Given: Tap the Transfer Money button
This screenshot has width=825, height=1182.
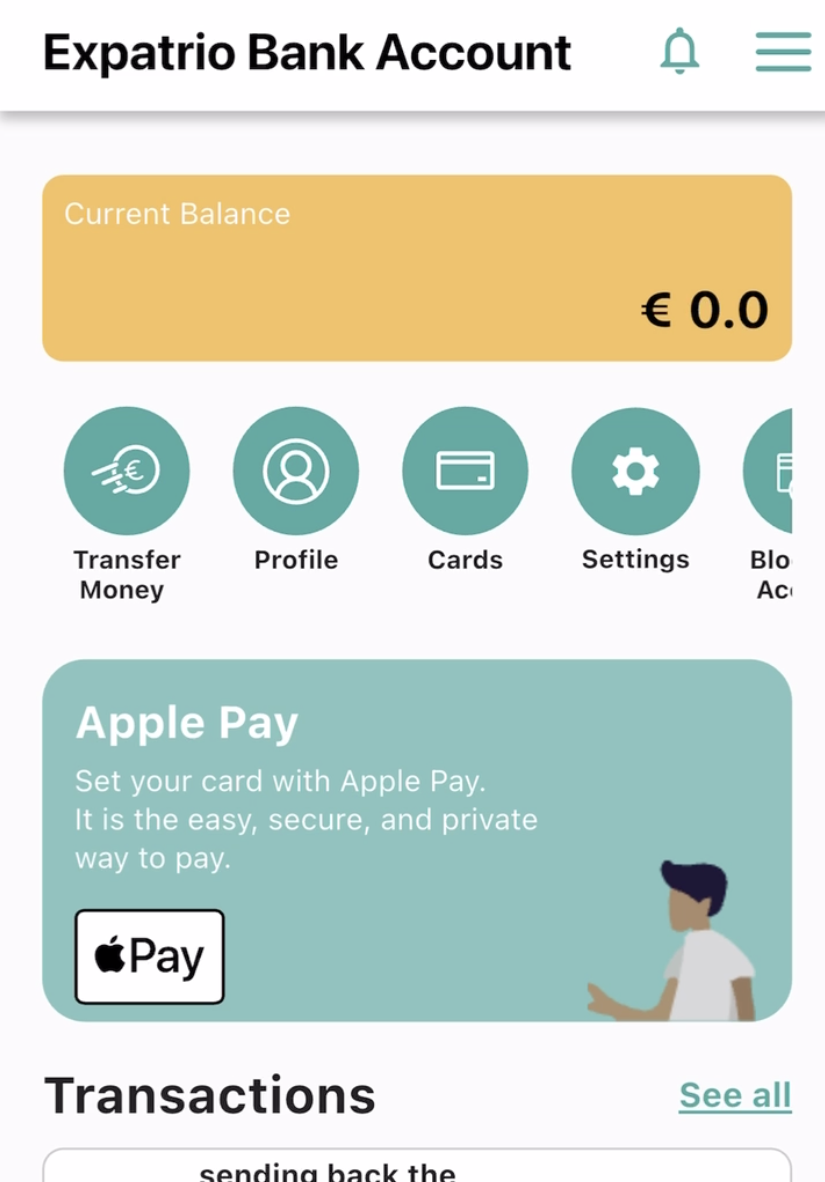Looking at the screenshot, I should tap(126, 470).
